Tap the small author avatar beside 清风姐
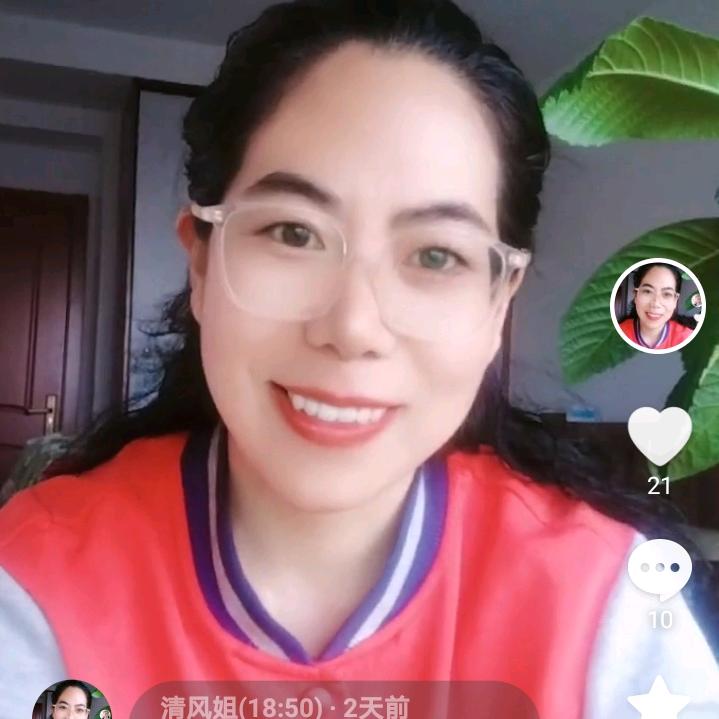Screen dimensions: 719x719 (71, 702)
